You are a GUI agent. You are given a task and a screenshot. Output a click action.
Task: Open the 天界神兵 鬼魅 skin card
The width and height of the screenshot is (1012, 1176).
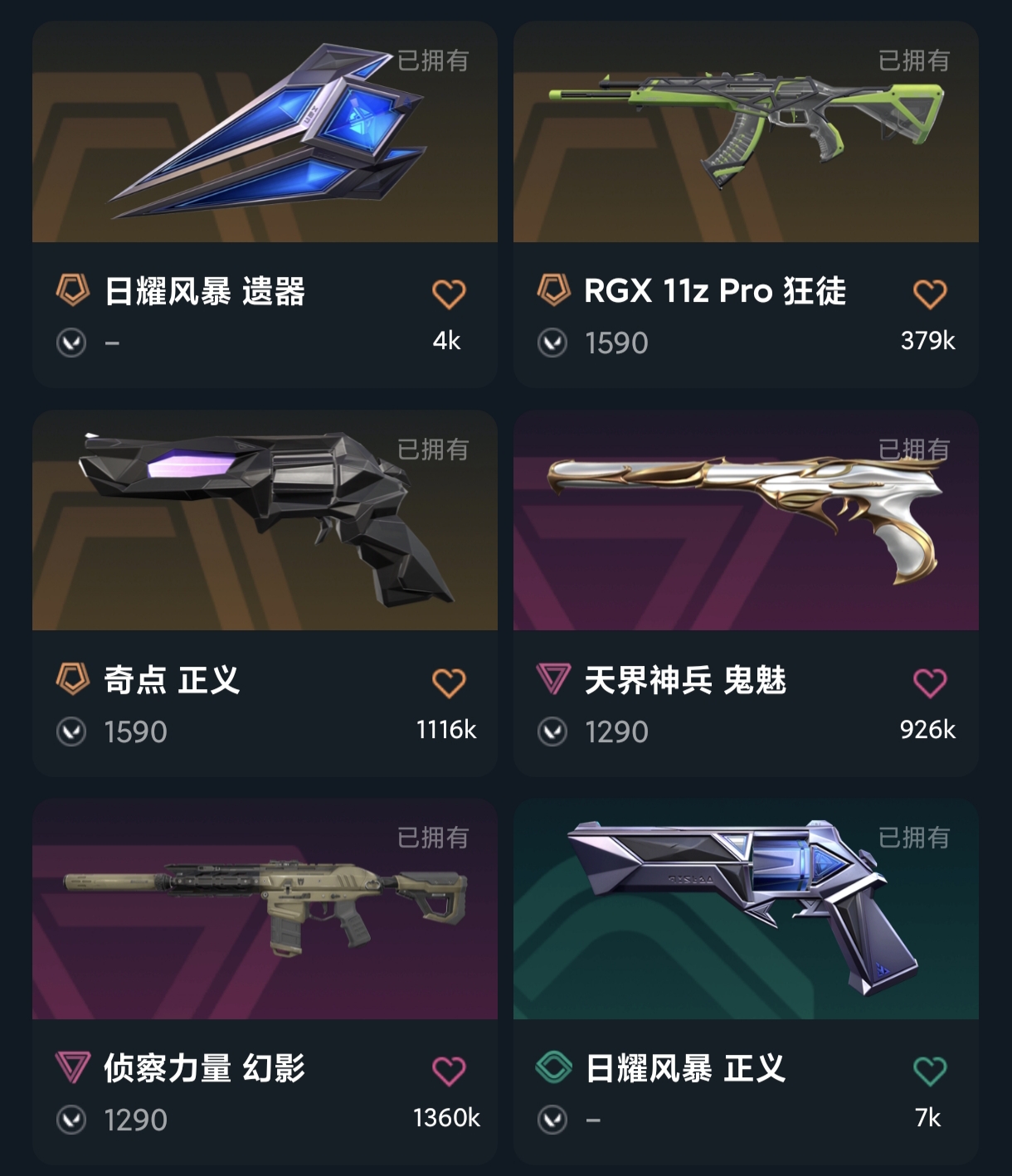[746, 522]
